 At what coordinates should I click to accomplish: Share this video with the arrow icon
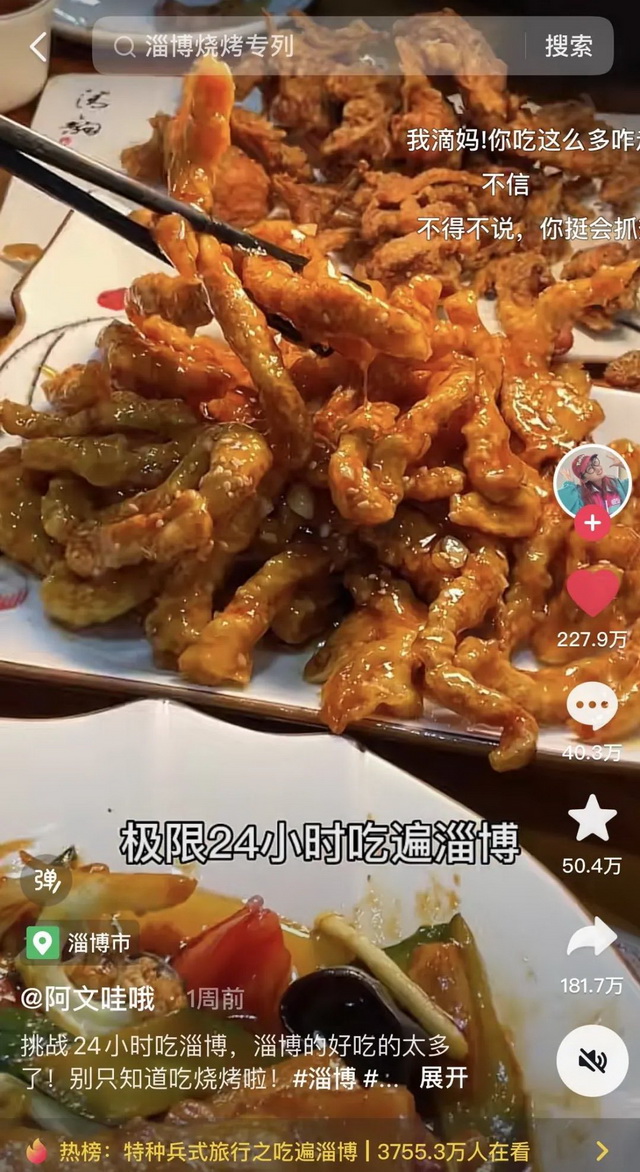tap(592, 938)
